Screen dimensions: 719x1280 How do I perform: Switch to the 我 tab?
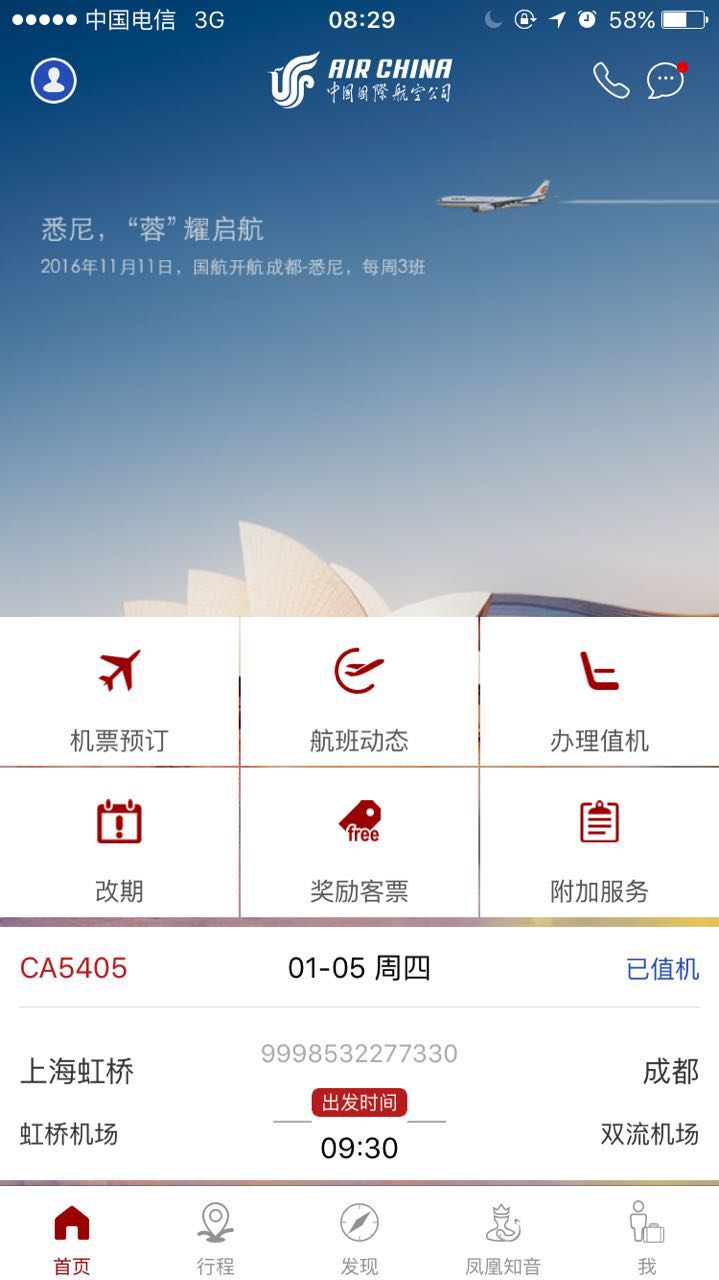pyautogui.click(x=646, y=1238)
